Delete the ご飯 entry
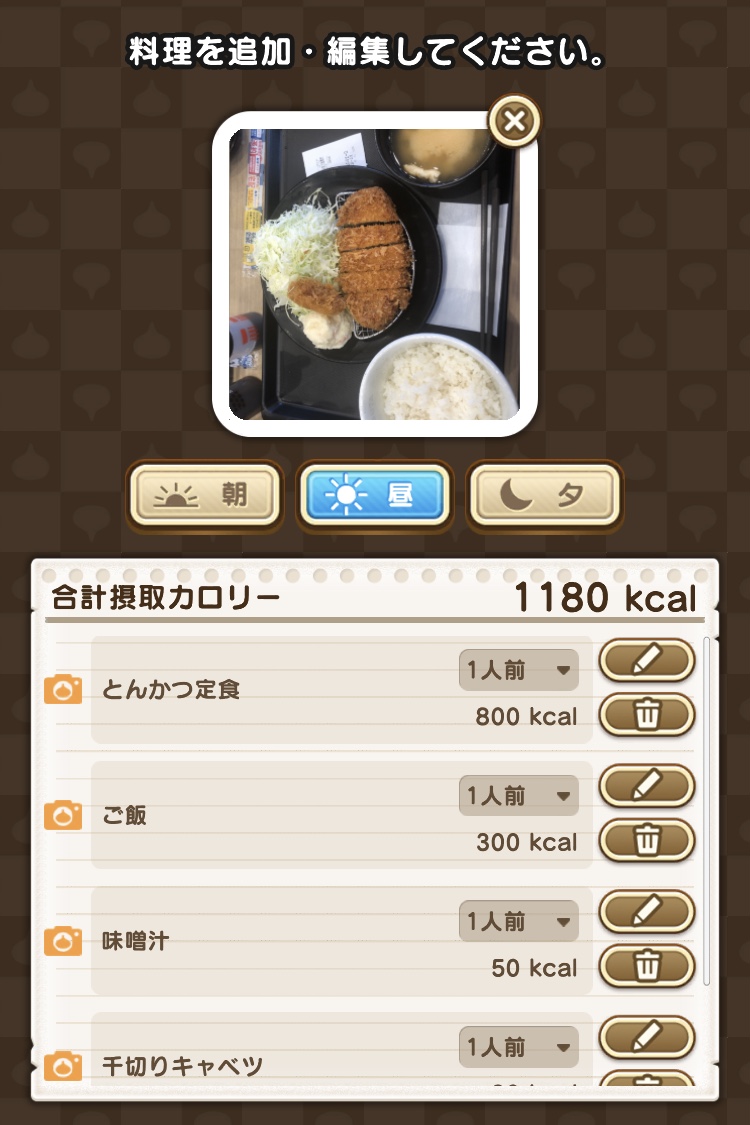 646,840
